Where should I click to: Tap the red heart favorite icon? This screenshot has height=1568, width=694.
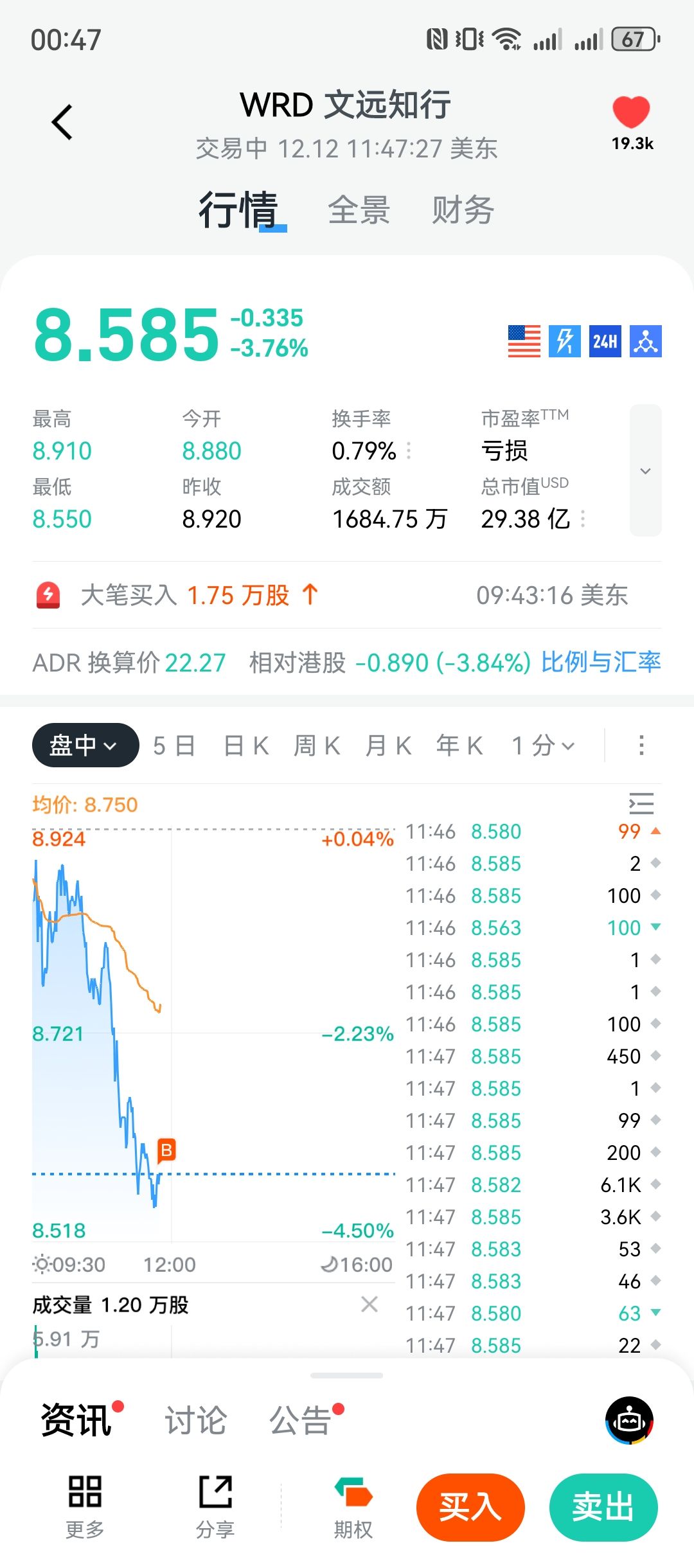[631, 113]
